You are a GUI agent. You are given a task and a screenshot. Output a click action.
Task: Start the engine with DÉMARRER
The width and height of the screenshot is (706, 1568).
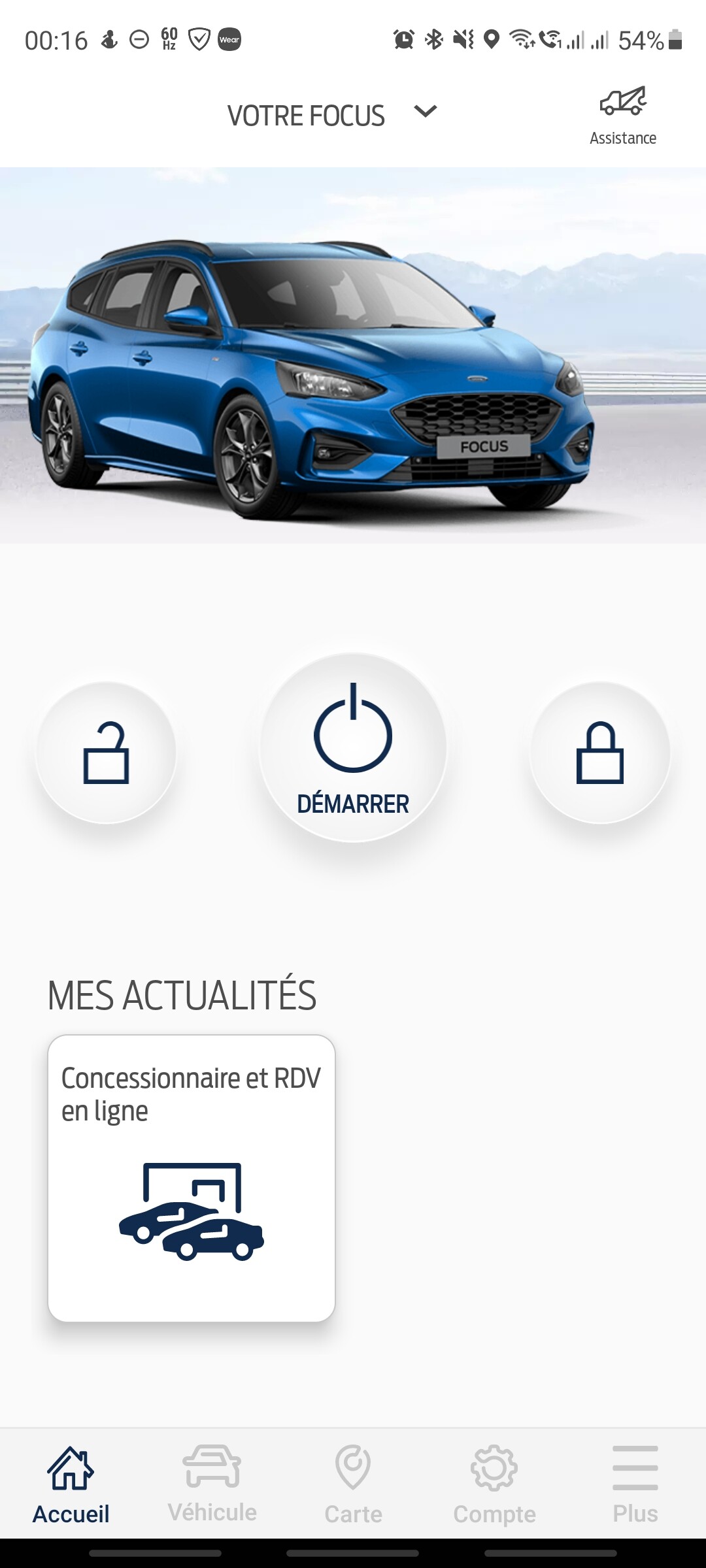point(353,748)
